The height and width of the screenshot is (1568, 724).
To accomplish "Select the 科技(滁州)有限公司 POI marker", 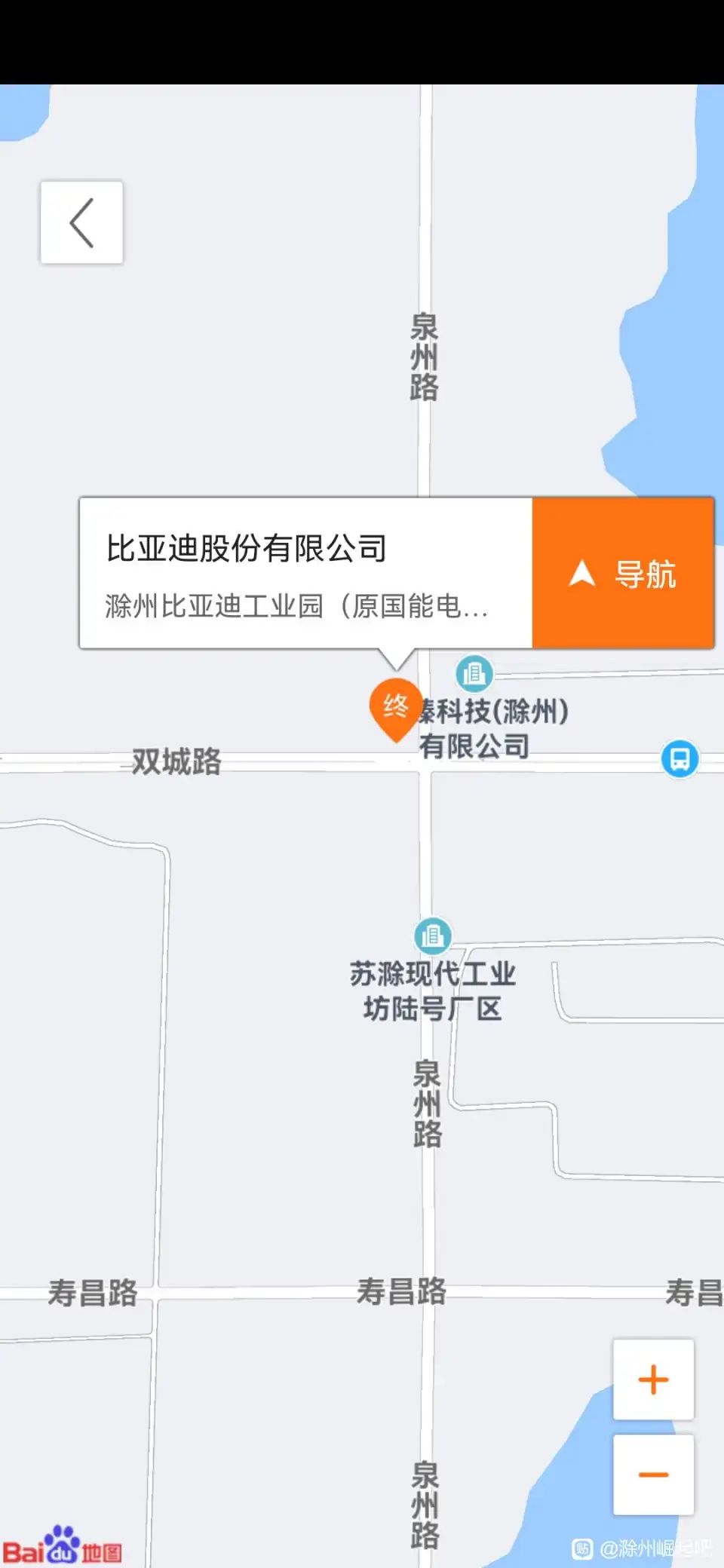I will pos(474,672).
